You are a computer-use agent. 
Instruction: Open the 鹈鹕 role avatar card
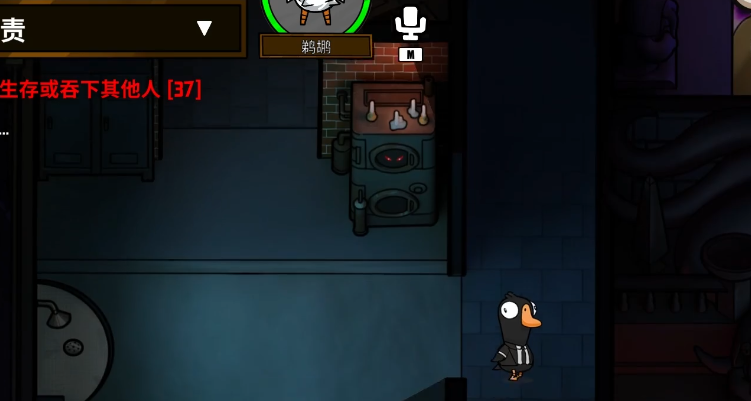click(x=316, y=20)
